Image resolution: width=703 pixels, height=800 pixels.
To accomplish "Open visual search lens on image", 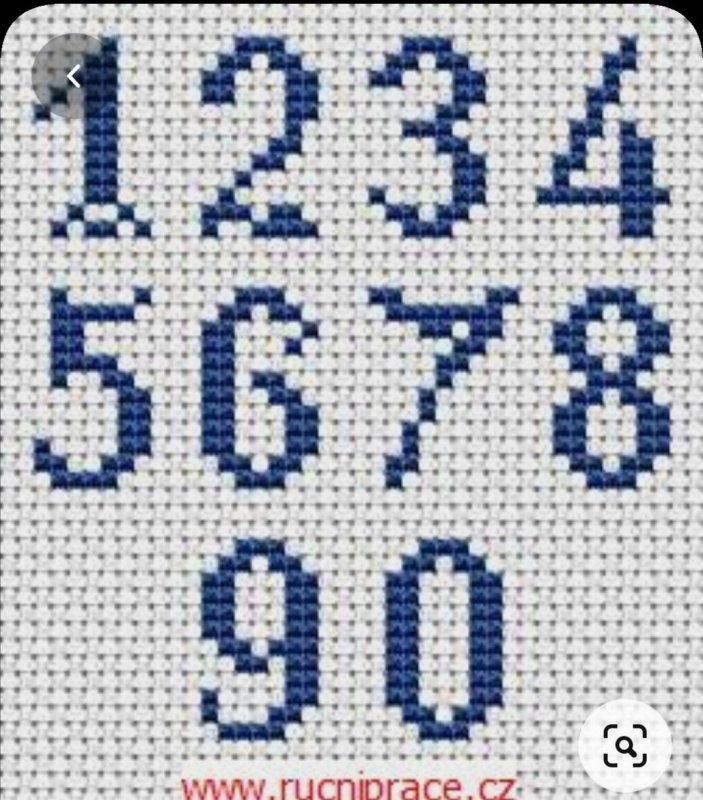I will (x=624, y=746).
